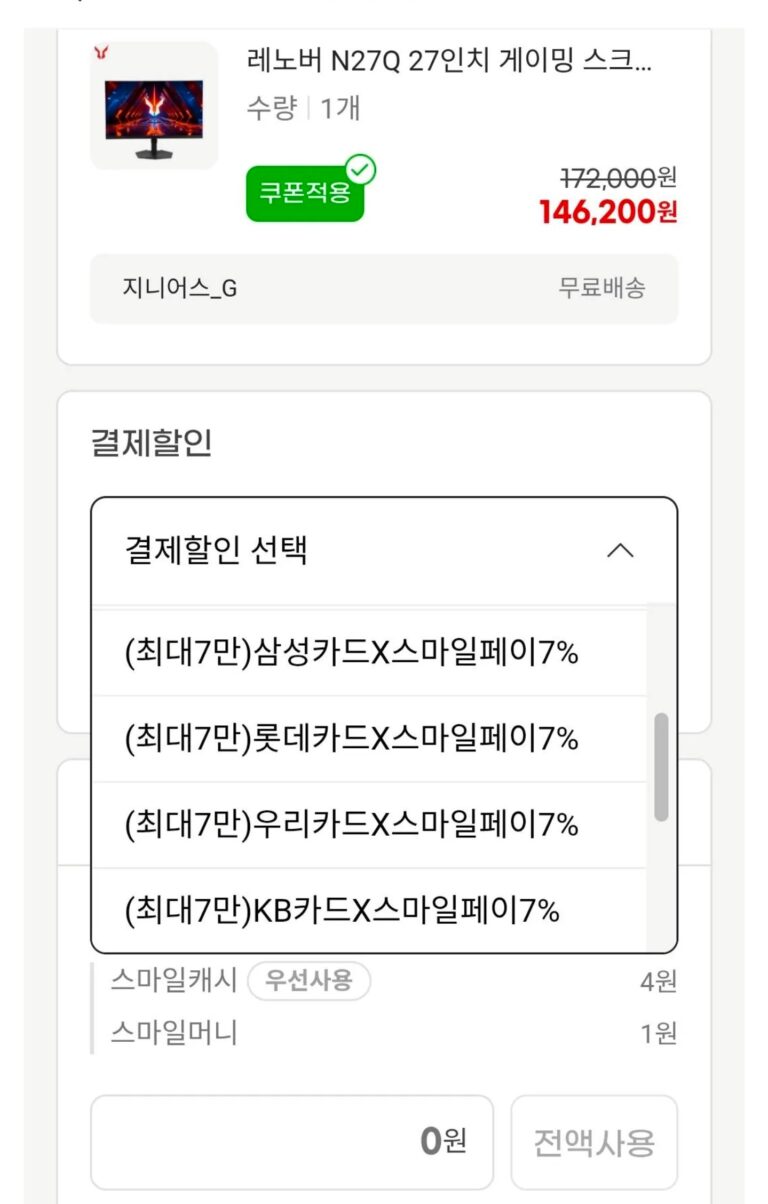Screen dimensions: 768x1204
Task: Collapse the 결제할인 선택 dropdown
Action: (x=620, y=551)
